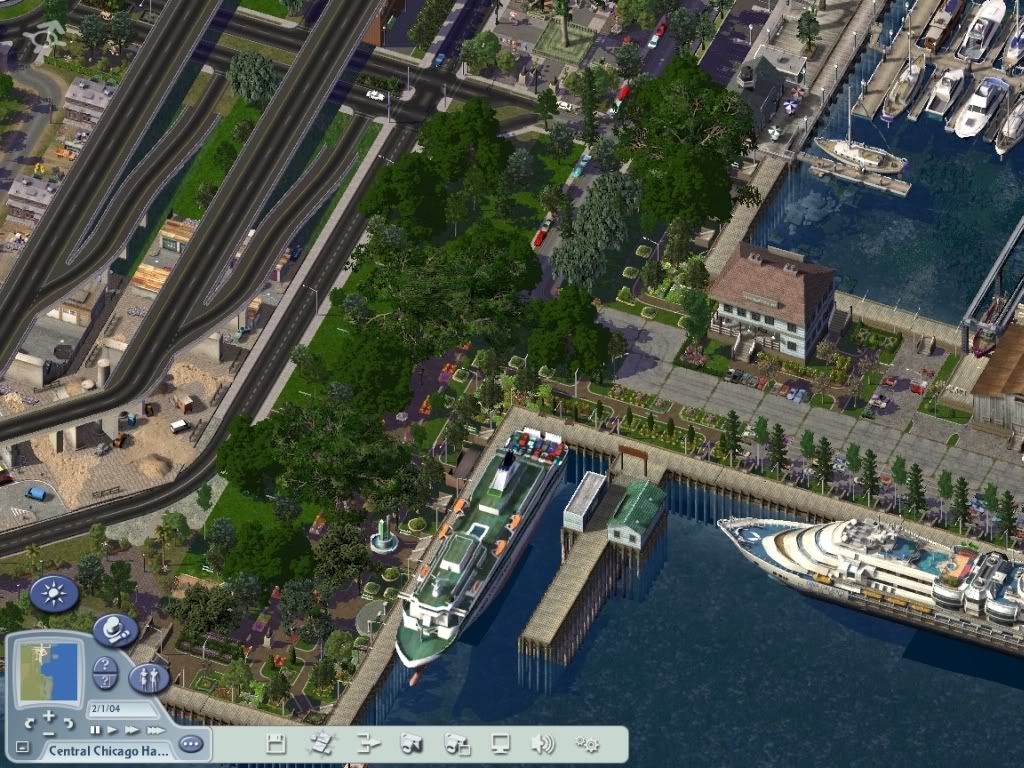The width and height of the screenshot is (1024, 768).
Task: Rotate view clockwise
Action: point(69,723)
